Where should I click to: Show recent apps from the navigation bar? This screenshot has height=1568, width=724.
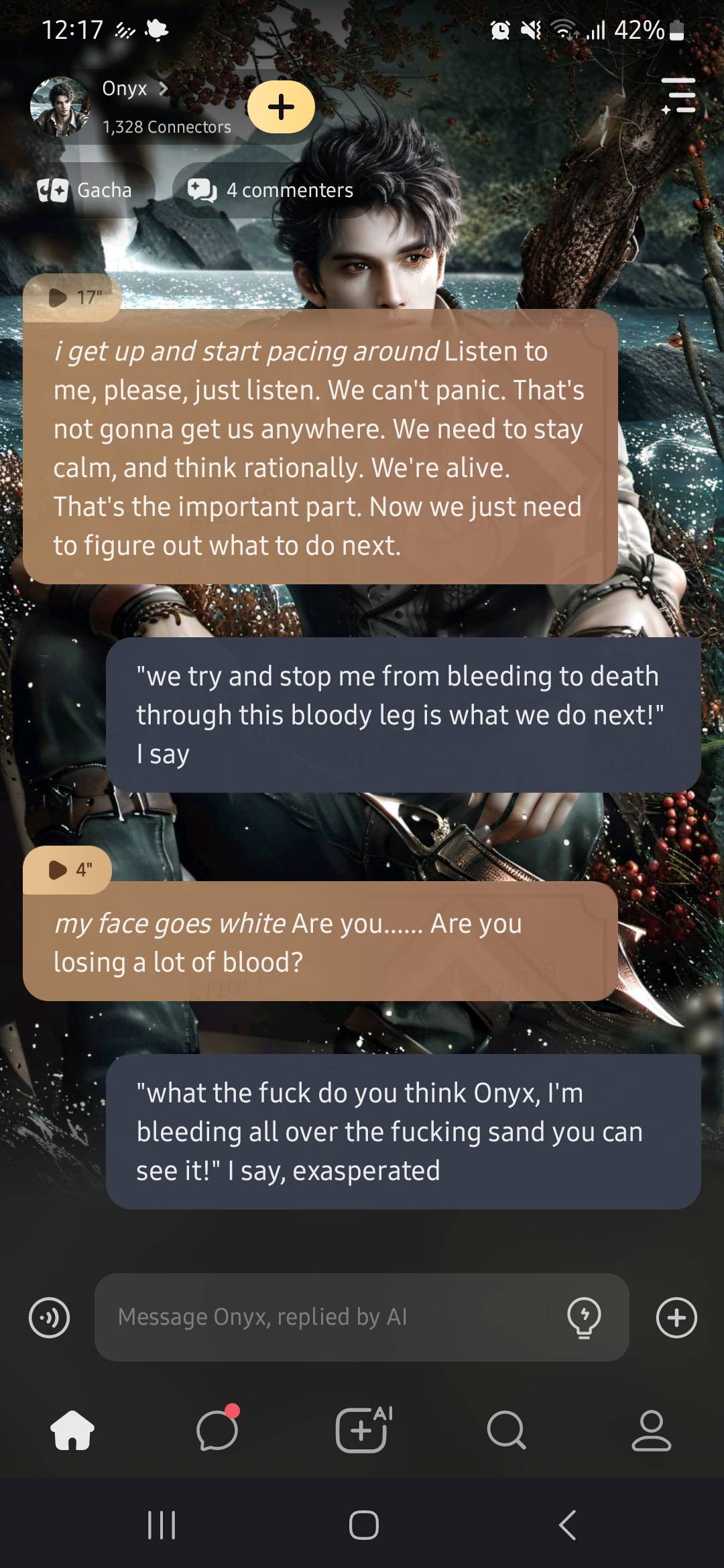coord(162,1525)
